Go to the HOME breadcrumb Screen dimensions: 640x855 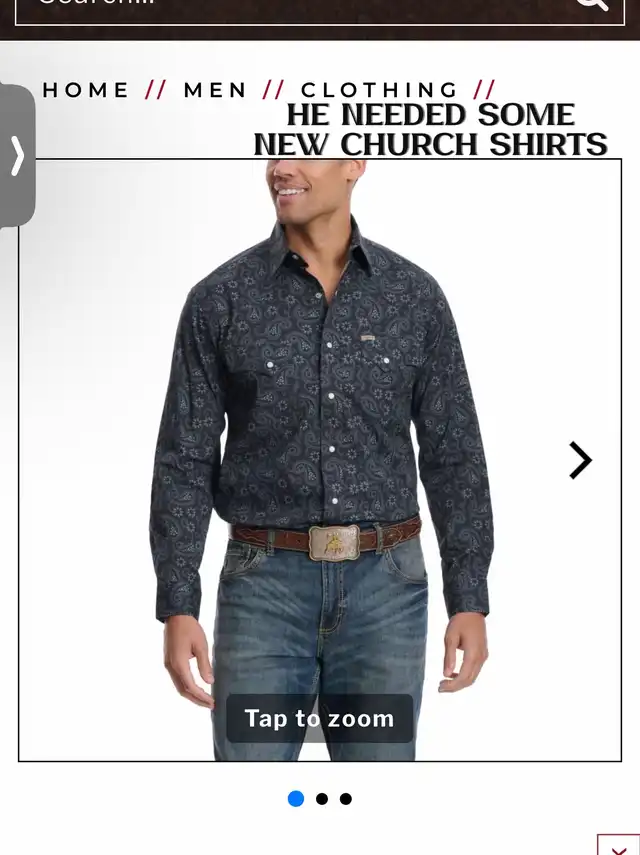(x=86, y=90)
